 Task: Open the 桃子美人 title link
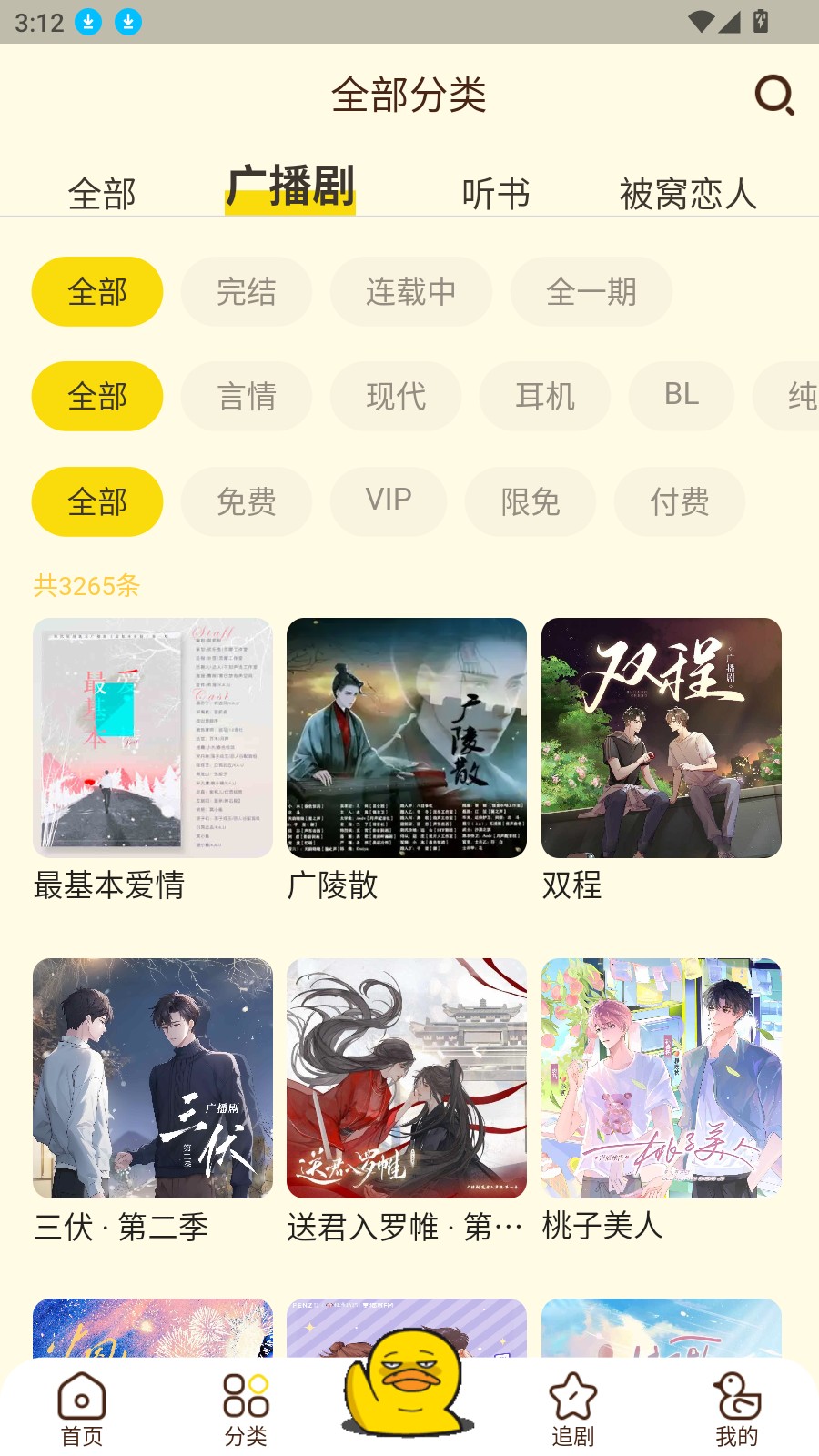tap(602, 1227)
